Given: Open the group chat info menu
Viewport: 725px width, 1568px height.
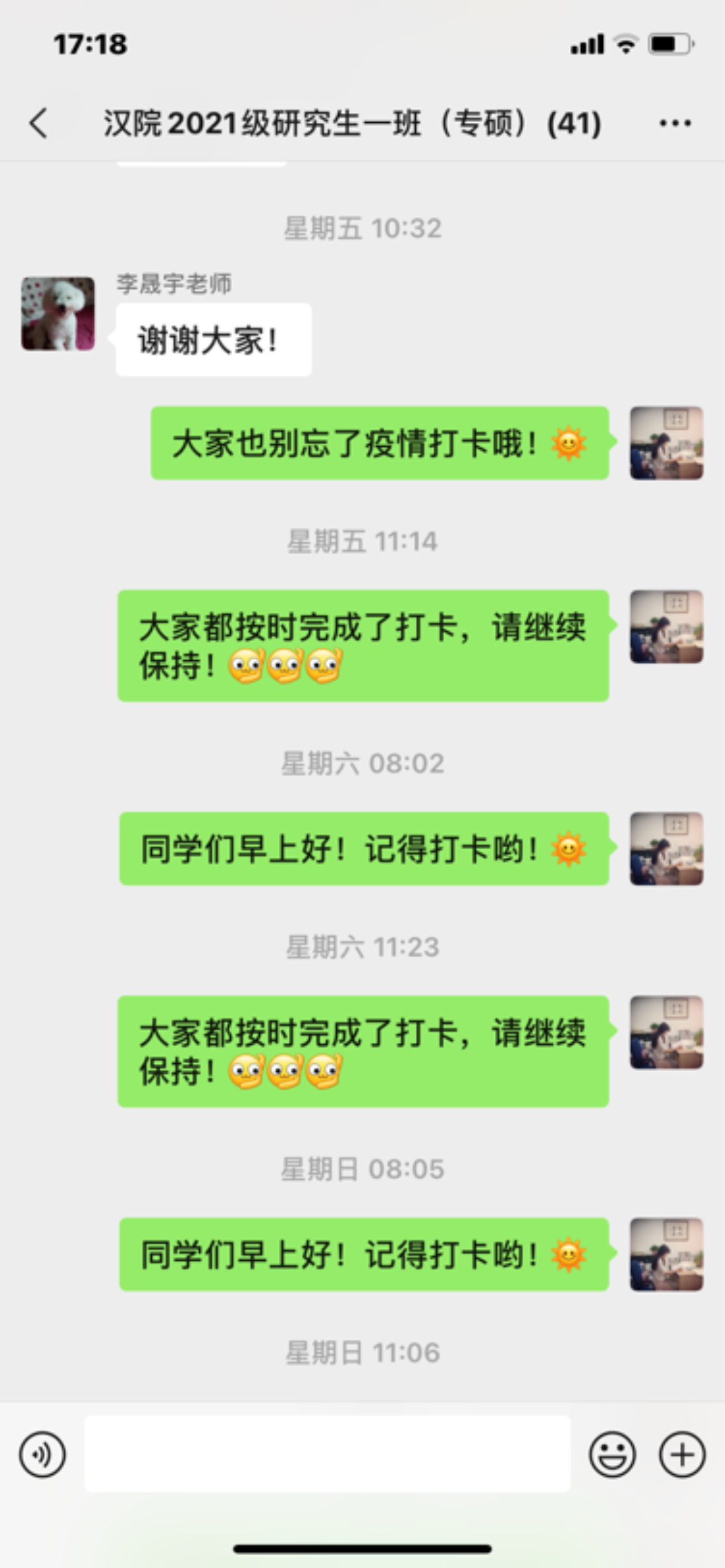Looking at the screenshot, I should coord(674,123).
